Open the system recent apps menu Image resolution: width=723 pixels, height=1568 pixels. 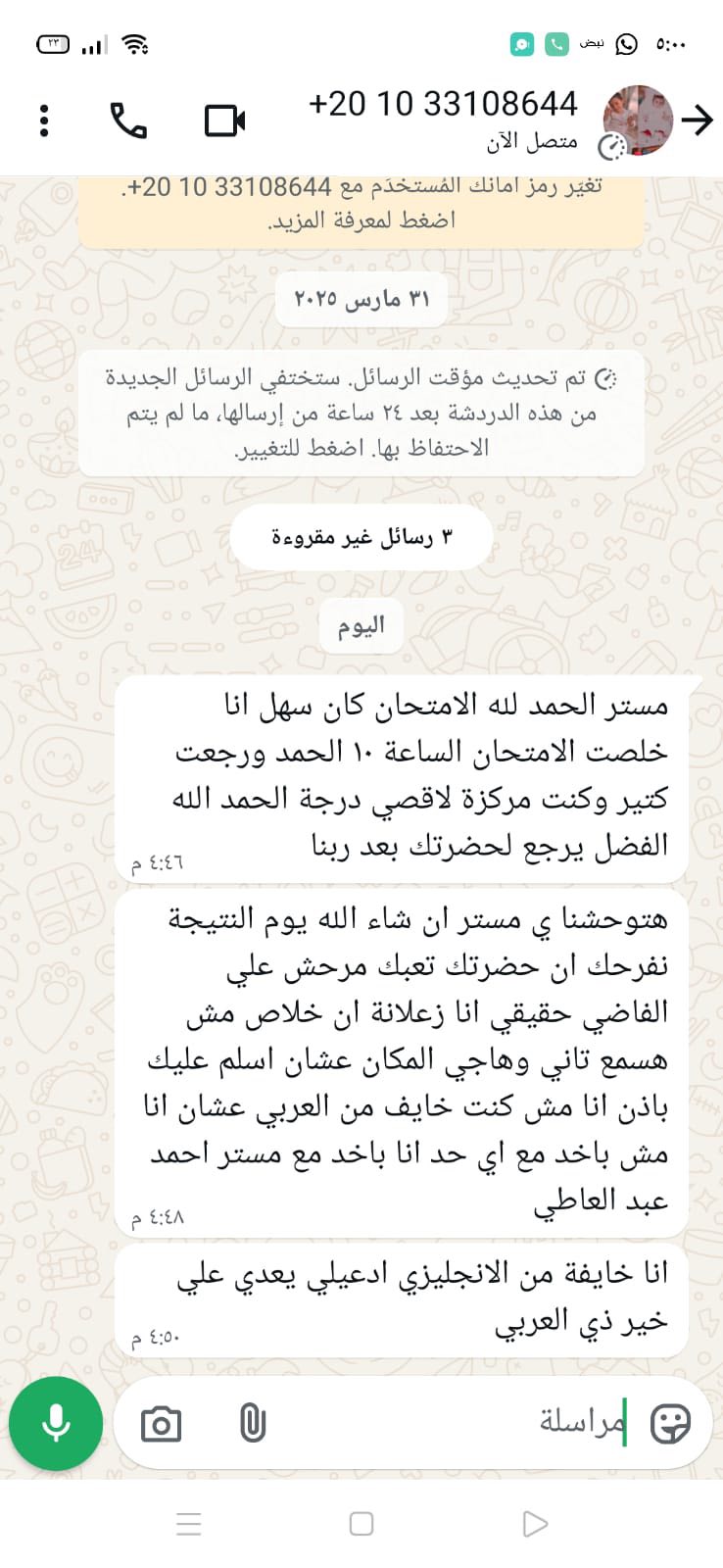(x=189, y=1524)
